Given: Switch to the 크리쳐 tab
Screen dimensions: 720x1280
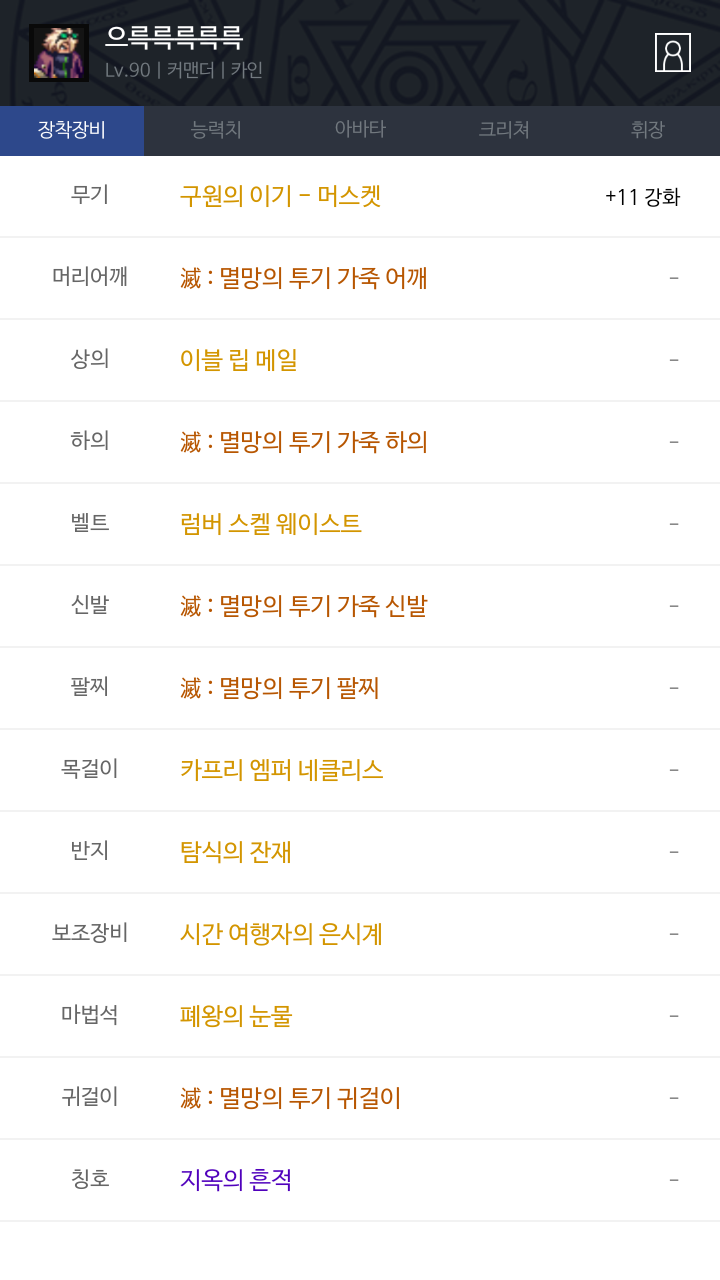Looking at the screenshot, I should (504, 130).
